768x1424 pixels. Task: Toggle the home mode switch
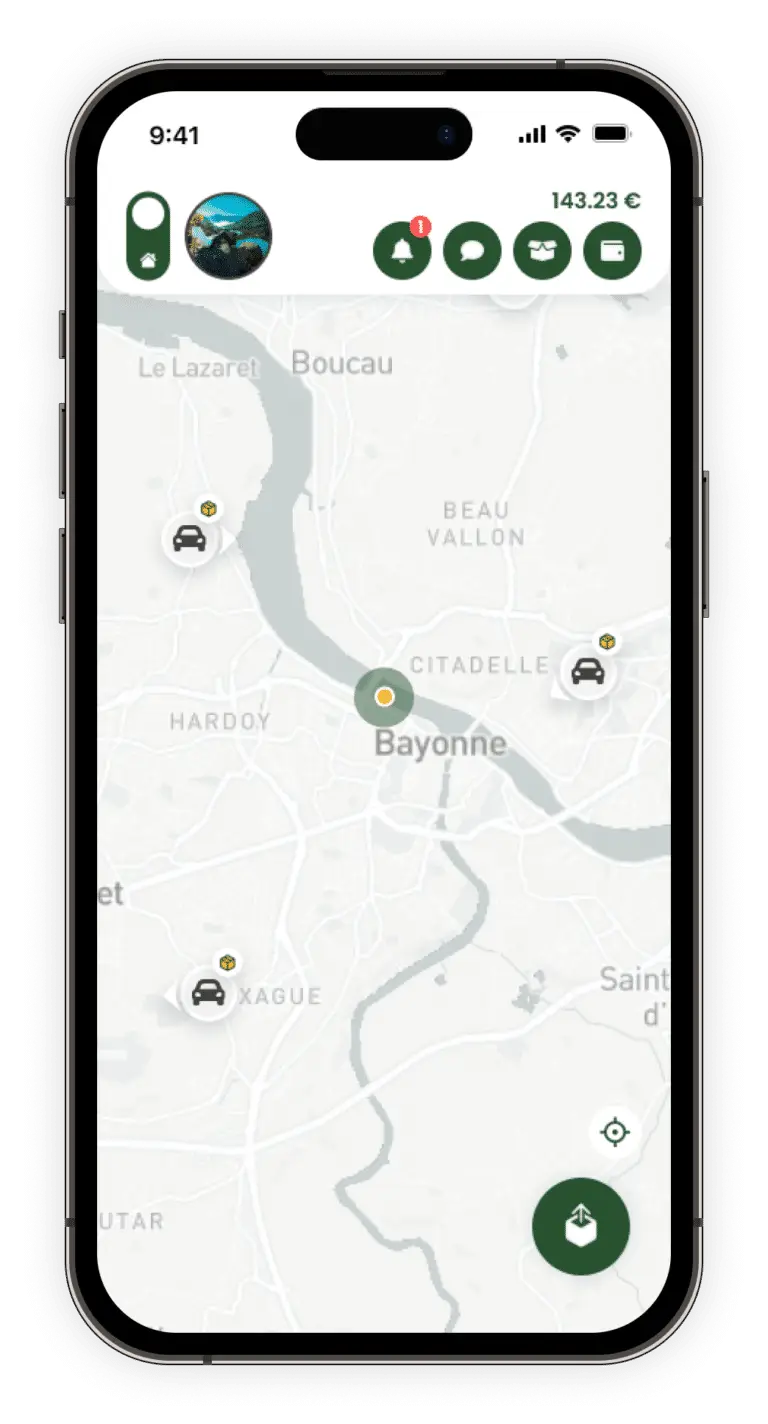point(148,236)
